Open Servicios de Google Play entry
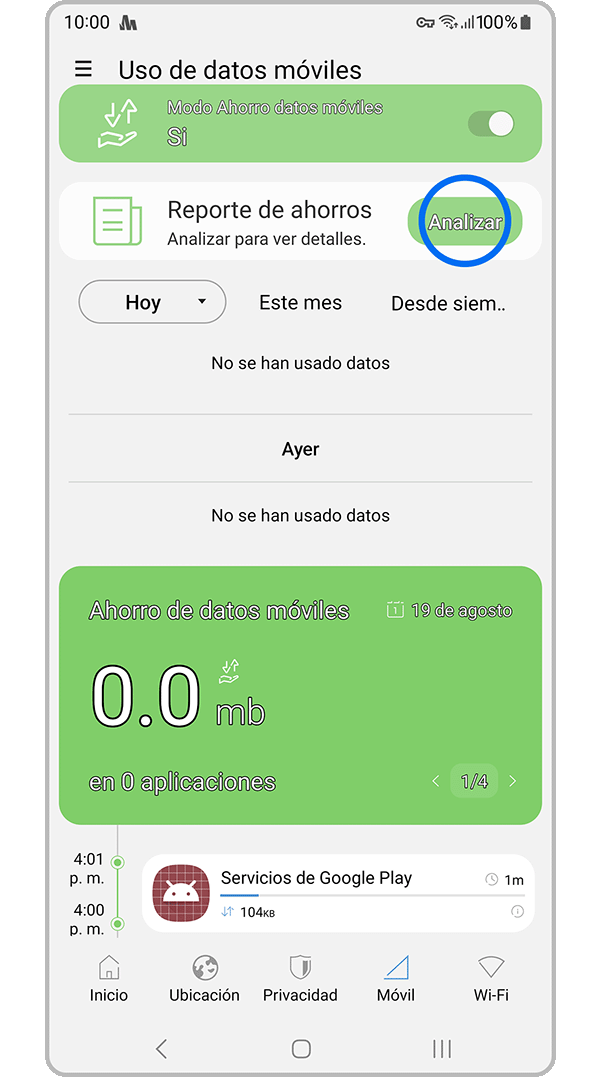 click(330, 891)
